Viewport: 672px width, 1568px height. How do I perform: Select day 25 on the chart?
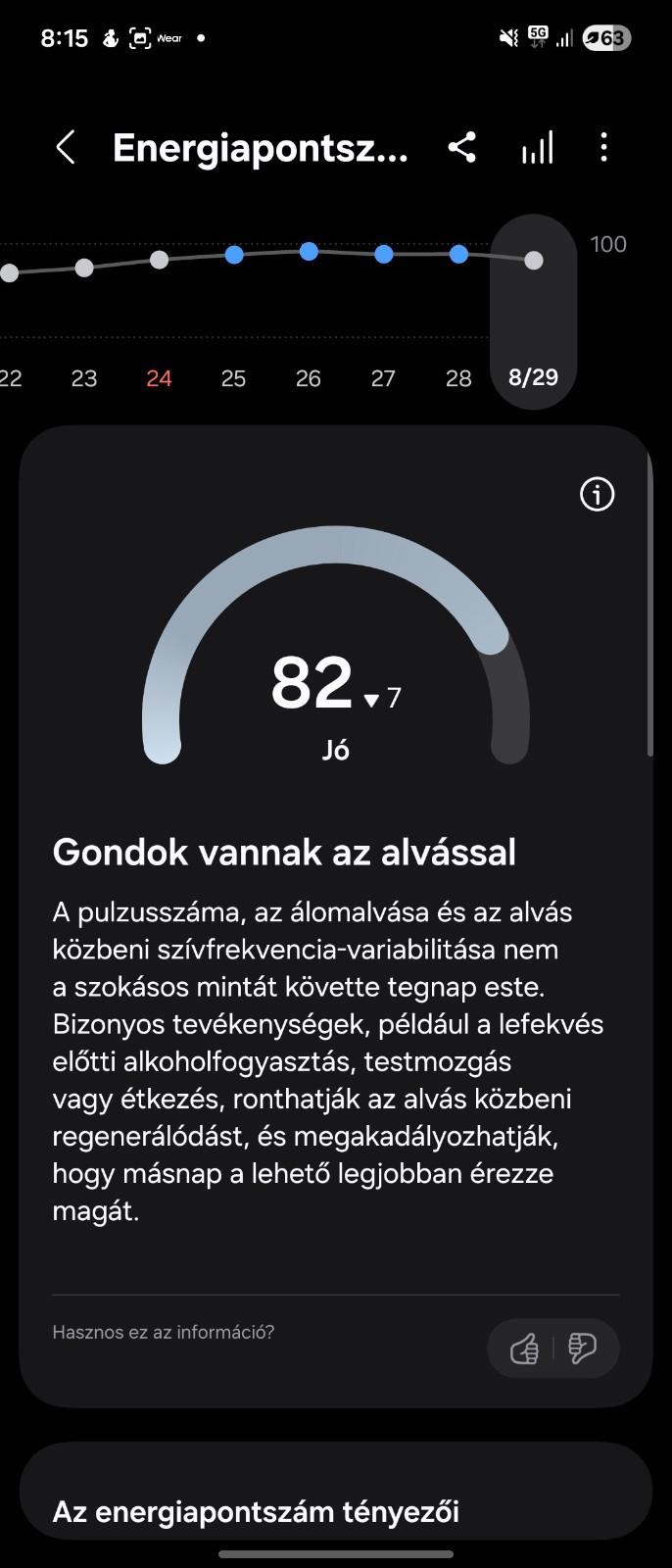point(233,378)
